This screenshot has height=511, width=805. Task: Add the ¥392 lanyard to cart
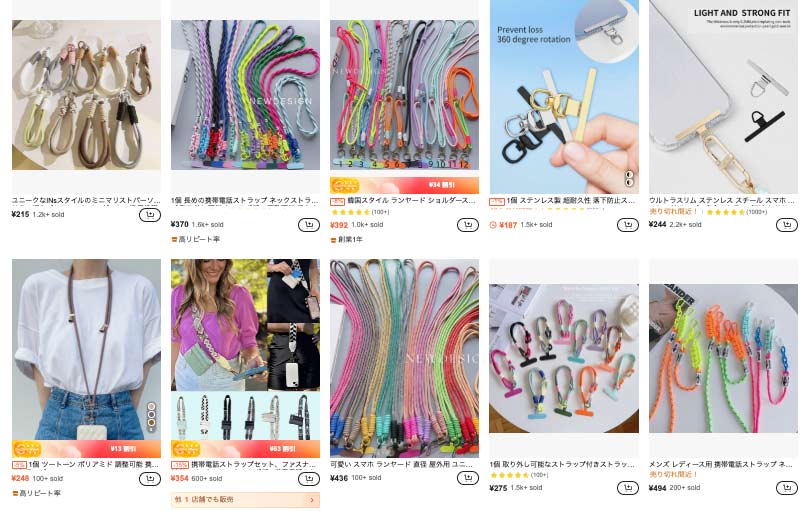[467, 225]
